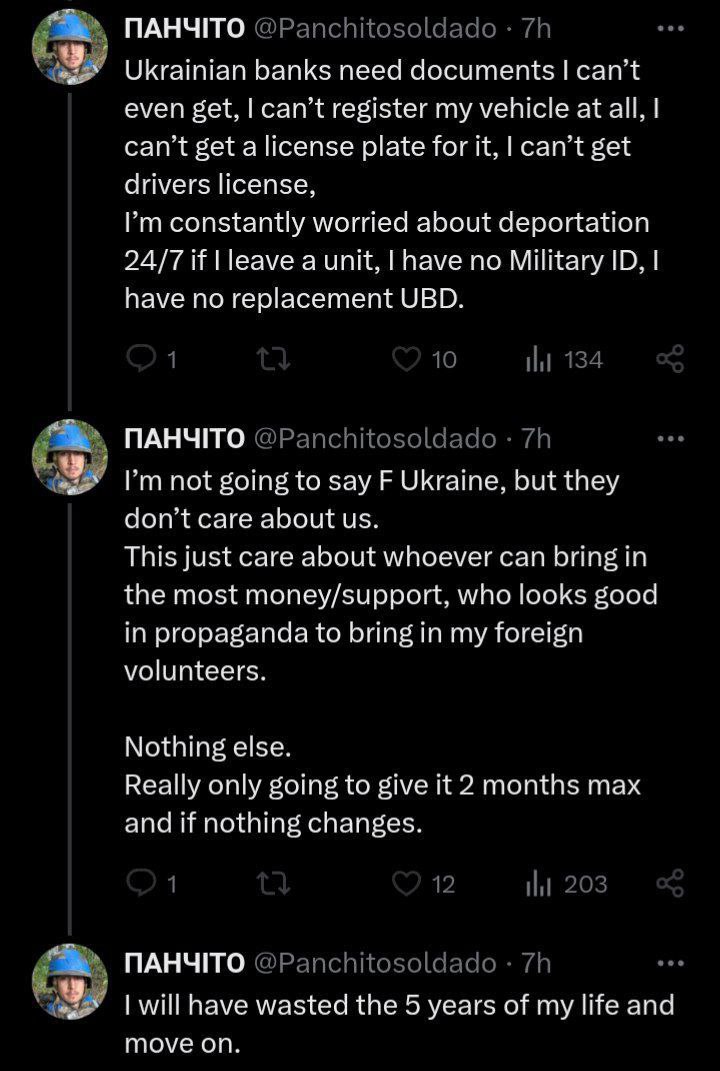The width and height of the screenshot is (720, 1071).
Task: View analytics showing 203 views
Action: (537, 883)
